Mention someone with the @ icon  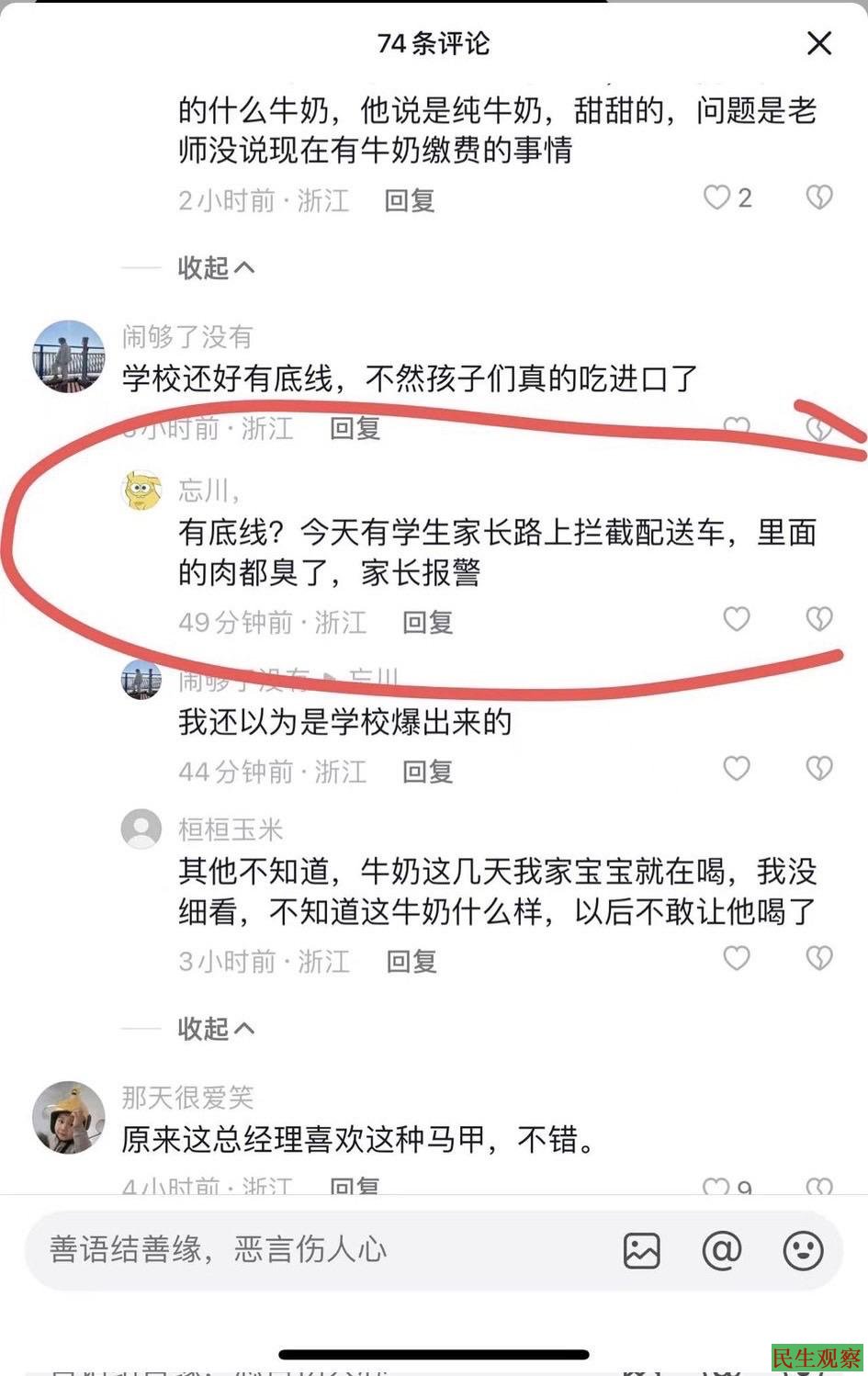point(722,1250)
